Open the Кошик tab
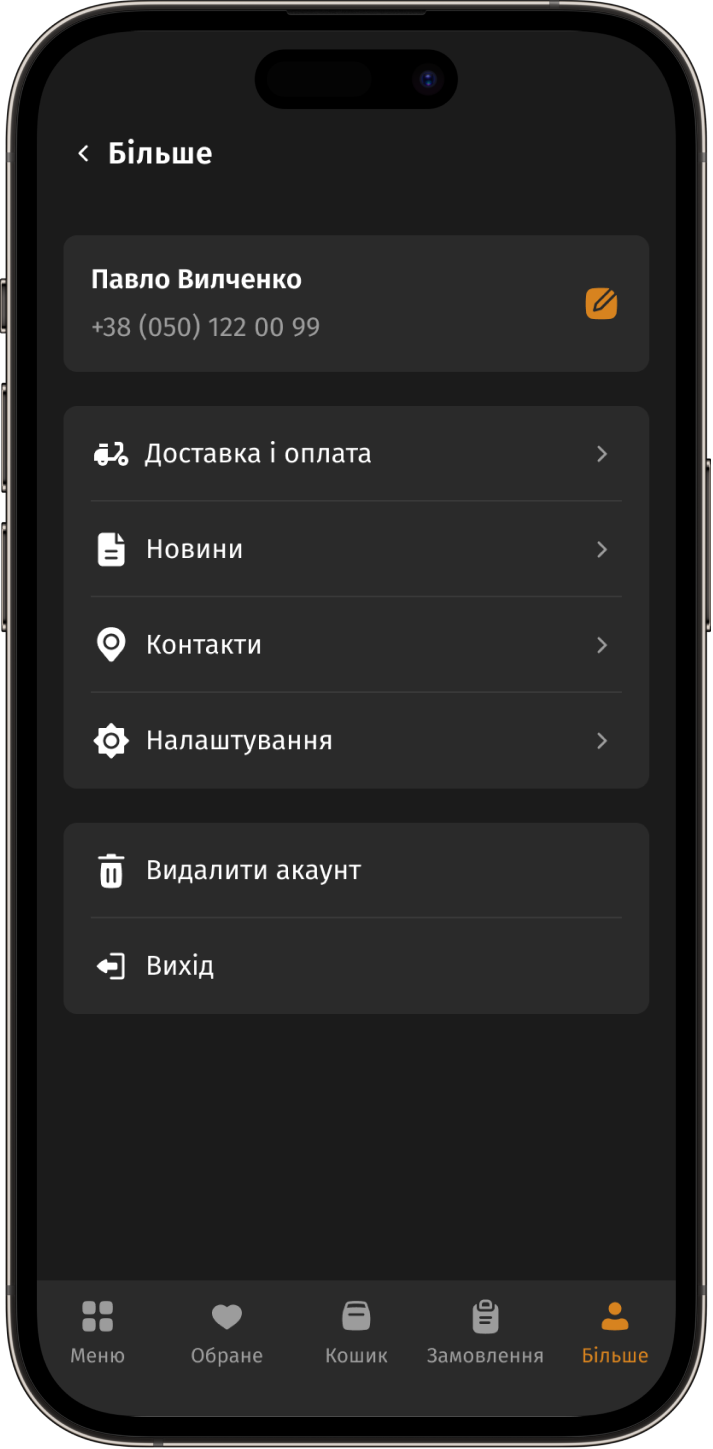 click(356, 1332)
